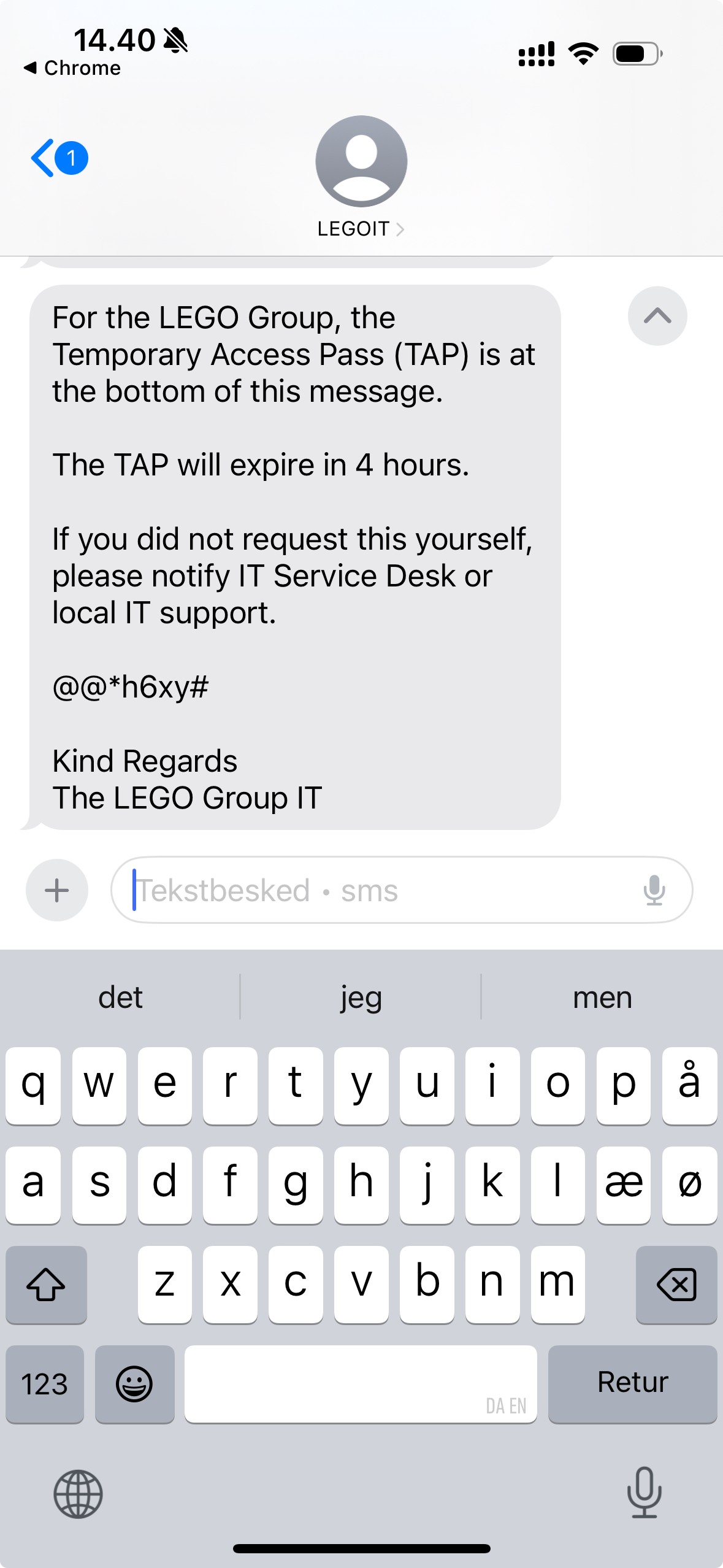Choose the suggested word 'det'
This screenshot has width=723, height=1568.
(120, 997)
